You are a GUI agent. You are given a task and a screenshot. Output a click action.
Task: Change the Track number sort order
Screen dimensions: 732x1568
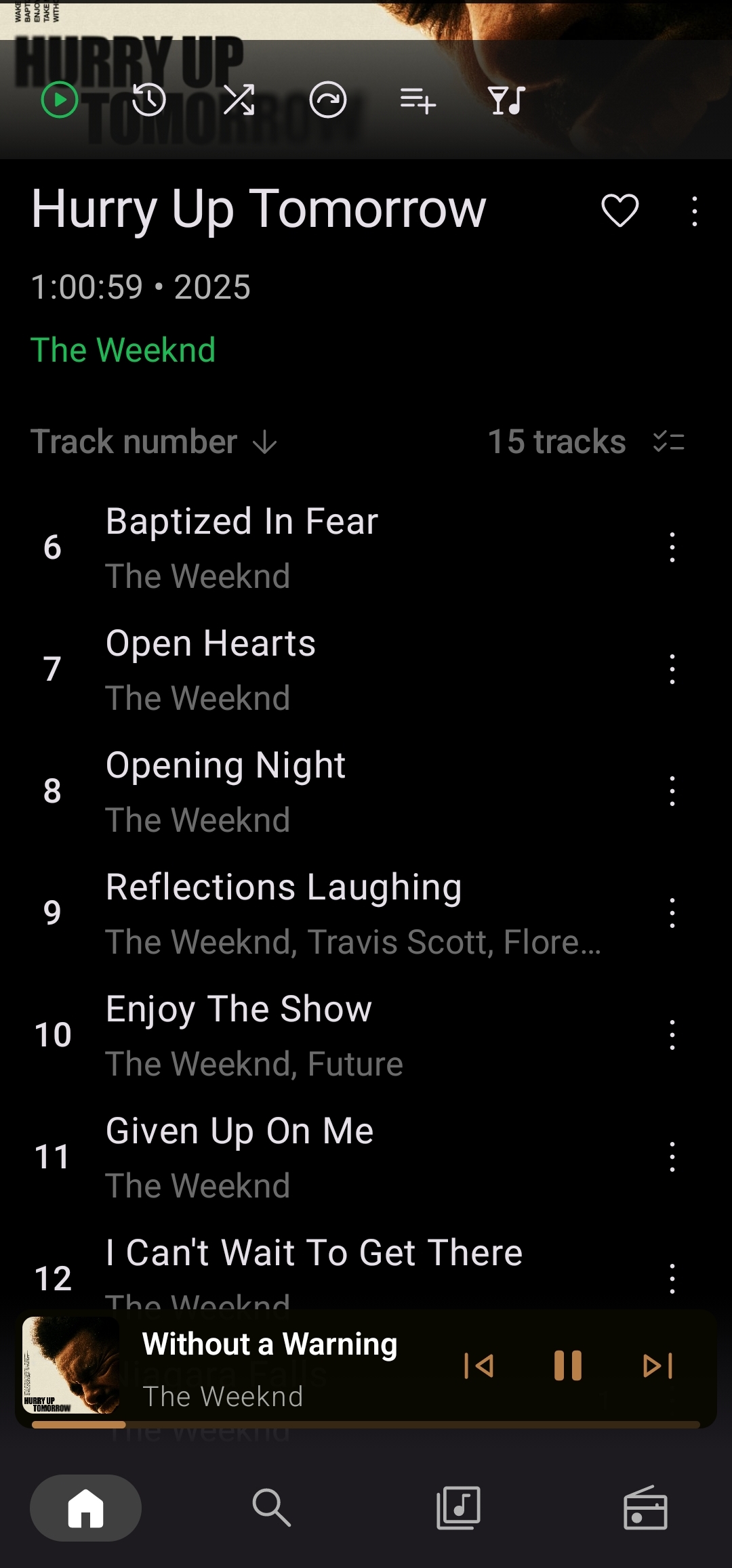[154, 442]
